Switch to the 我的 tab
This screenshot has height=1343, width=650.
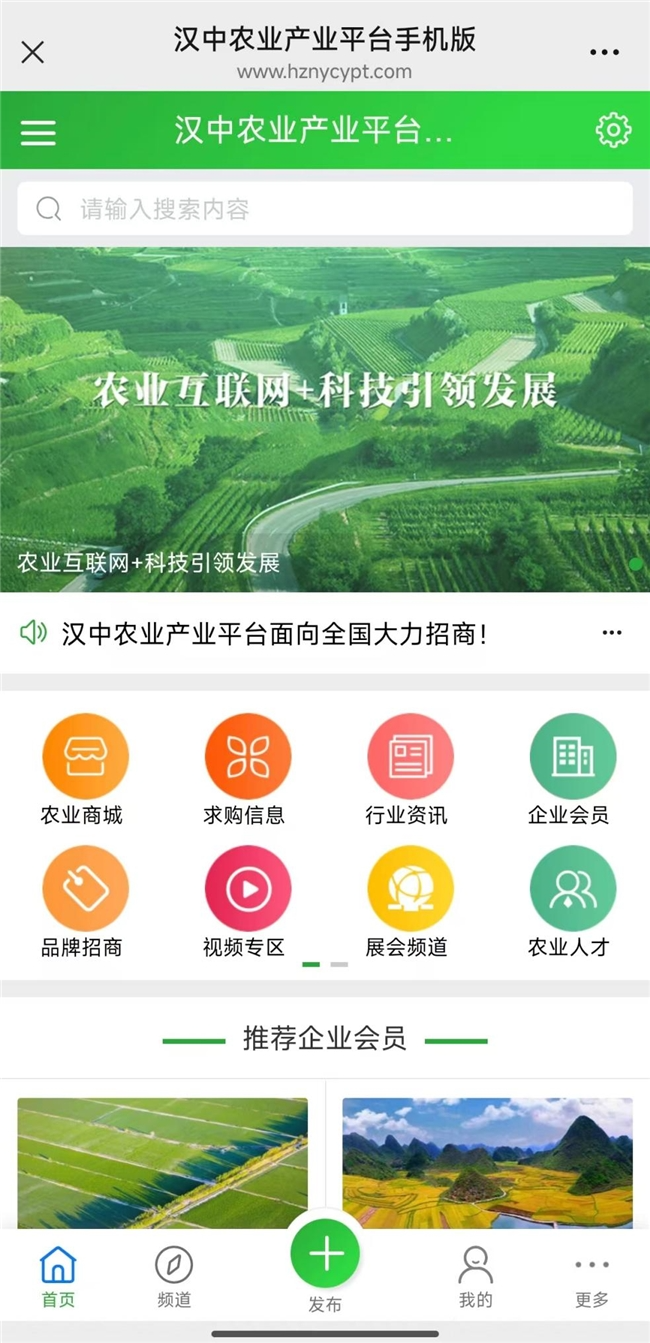tap(475, 1277)
